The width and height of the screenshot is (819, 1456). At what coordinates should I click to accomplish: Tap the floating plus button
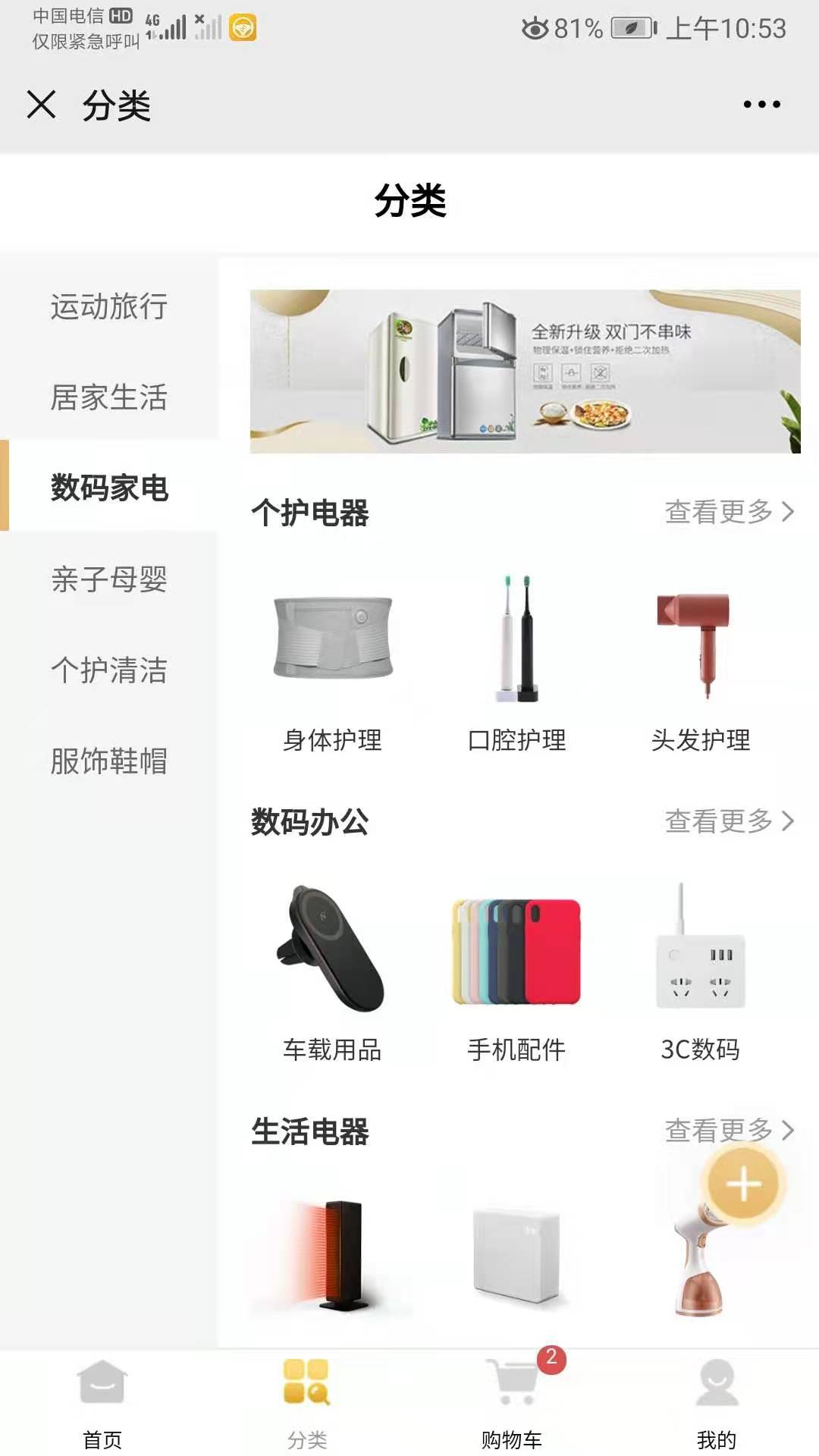point(743,1184)
